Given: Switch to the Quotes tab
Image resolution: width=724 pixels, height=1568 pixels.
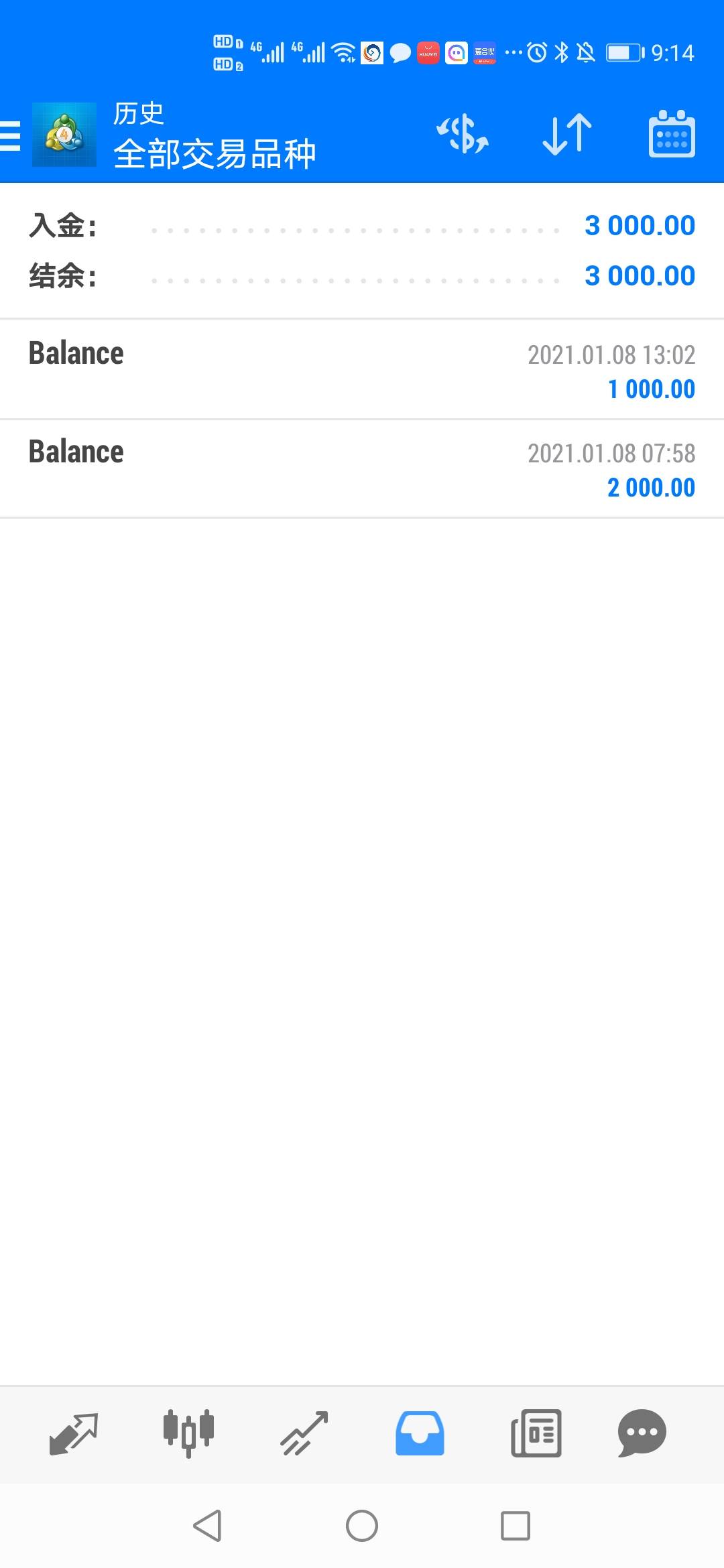Looking at the screenshot, I should pyautogui.click(x=74, y=1434).
